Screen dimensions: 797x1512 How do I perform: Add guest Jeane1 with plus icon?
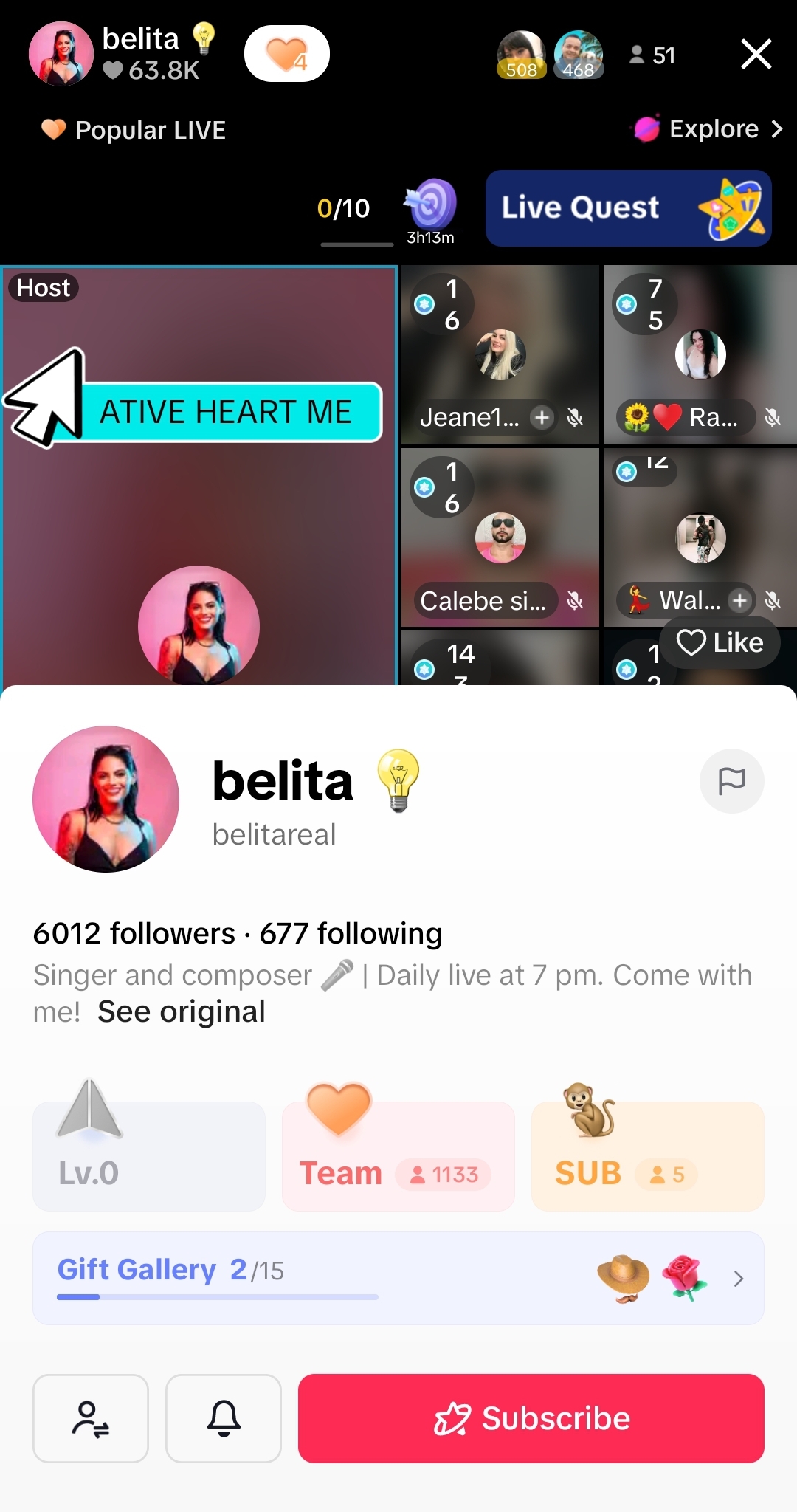coord(542,418)
